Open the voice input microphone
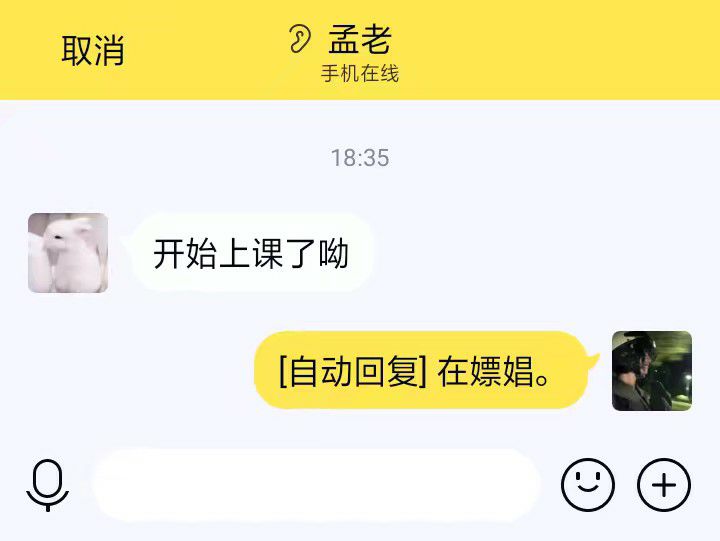Screen dimensions: 720x541 (47, 485)
